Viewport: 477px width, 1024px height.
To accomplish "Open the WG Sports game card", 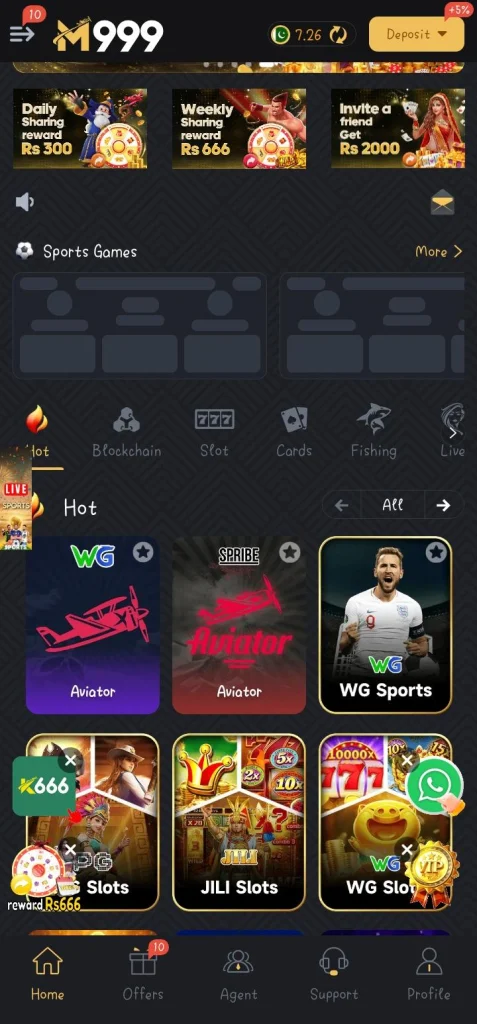I will pos(386,625).
